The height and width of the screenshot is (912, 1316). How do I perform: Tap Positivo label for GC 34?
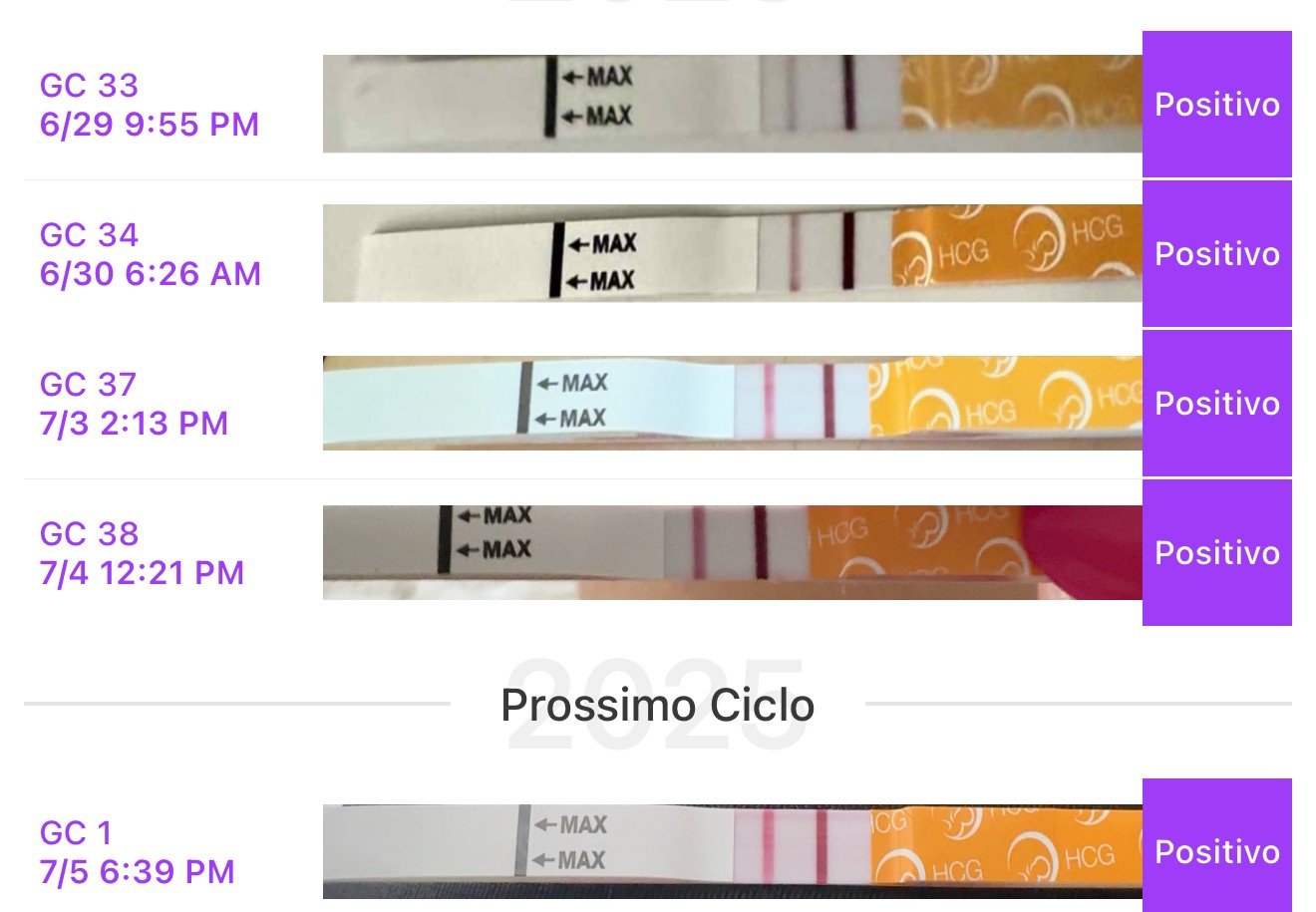pyautogui.click(x=1216, y=254)
